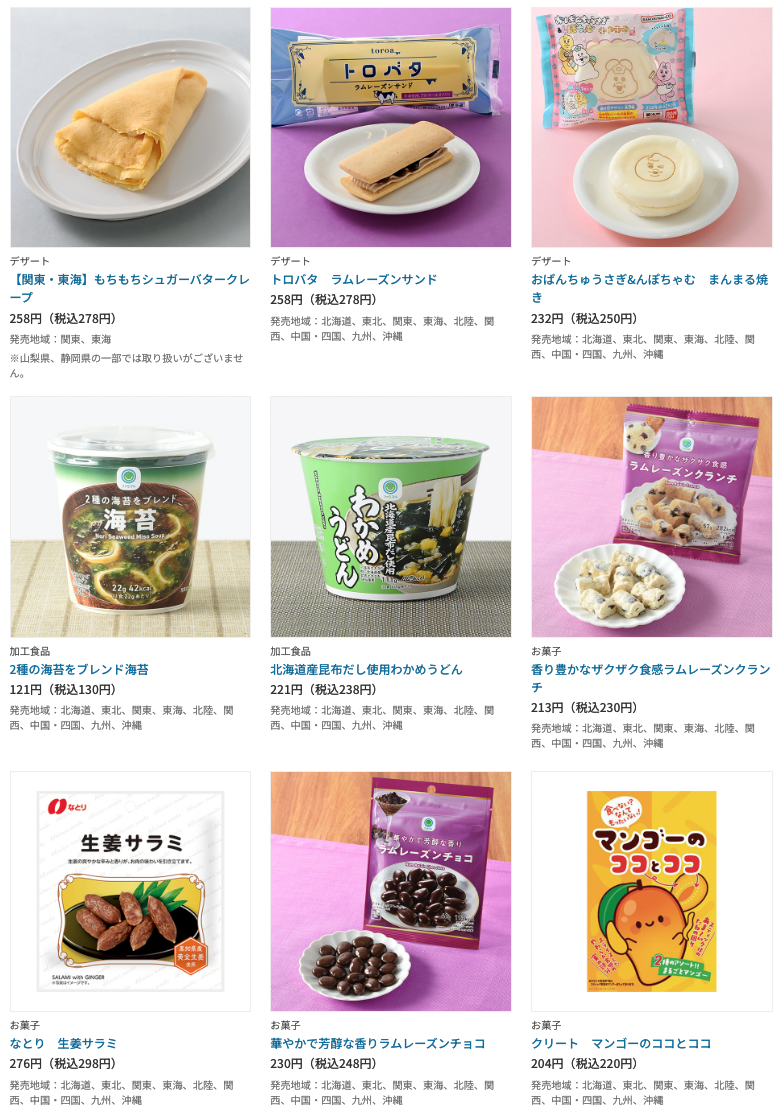The height and width of the screenshot is (1117, 781).
Task: View the マンゴーのココとココ package image
Action: click(651, 891)
